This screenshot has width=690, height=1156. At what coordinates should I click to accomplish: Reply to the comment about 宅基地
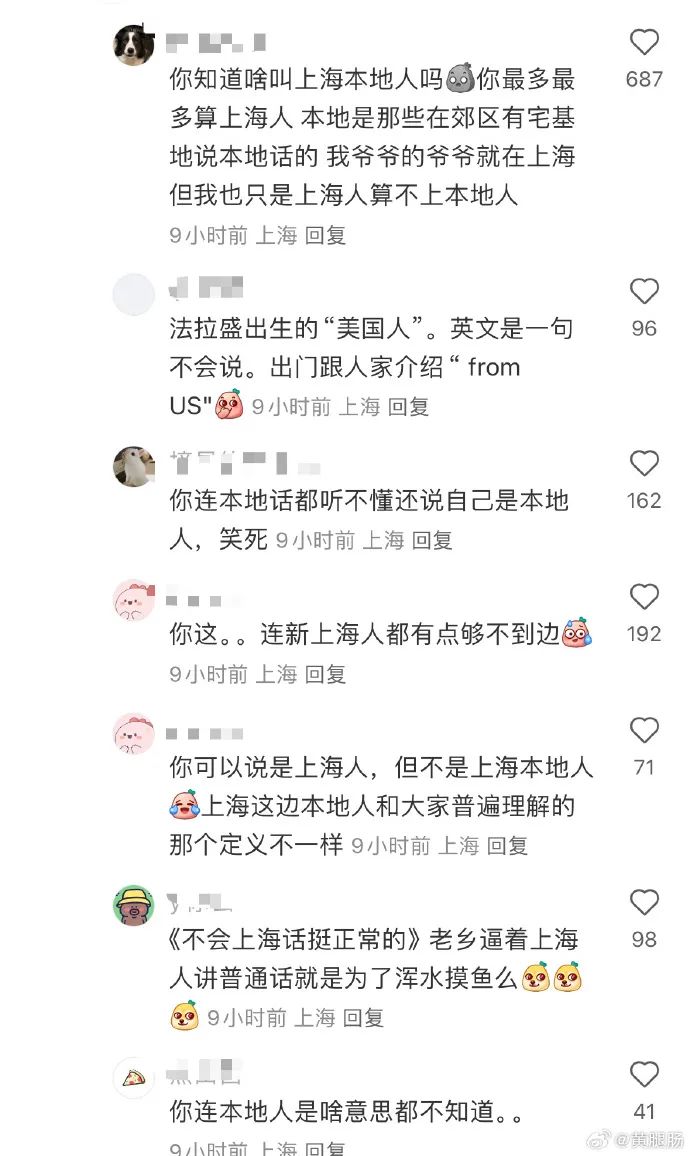pos(325,235)
